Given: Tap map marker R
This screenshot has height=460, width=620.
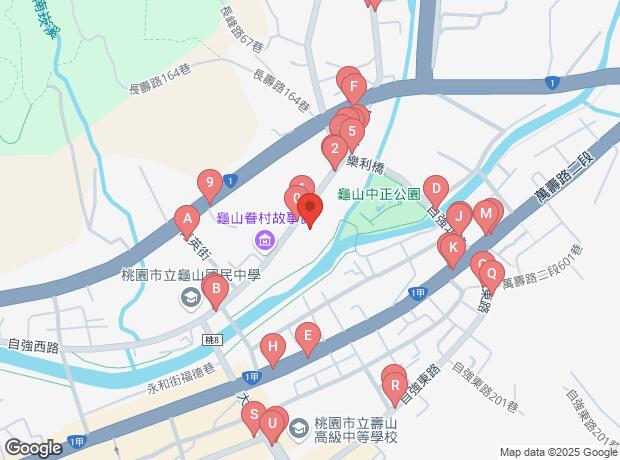Looking at the screenshot, I should (395, 385).
